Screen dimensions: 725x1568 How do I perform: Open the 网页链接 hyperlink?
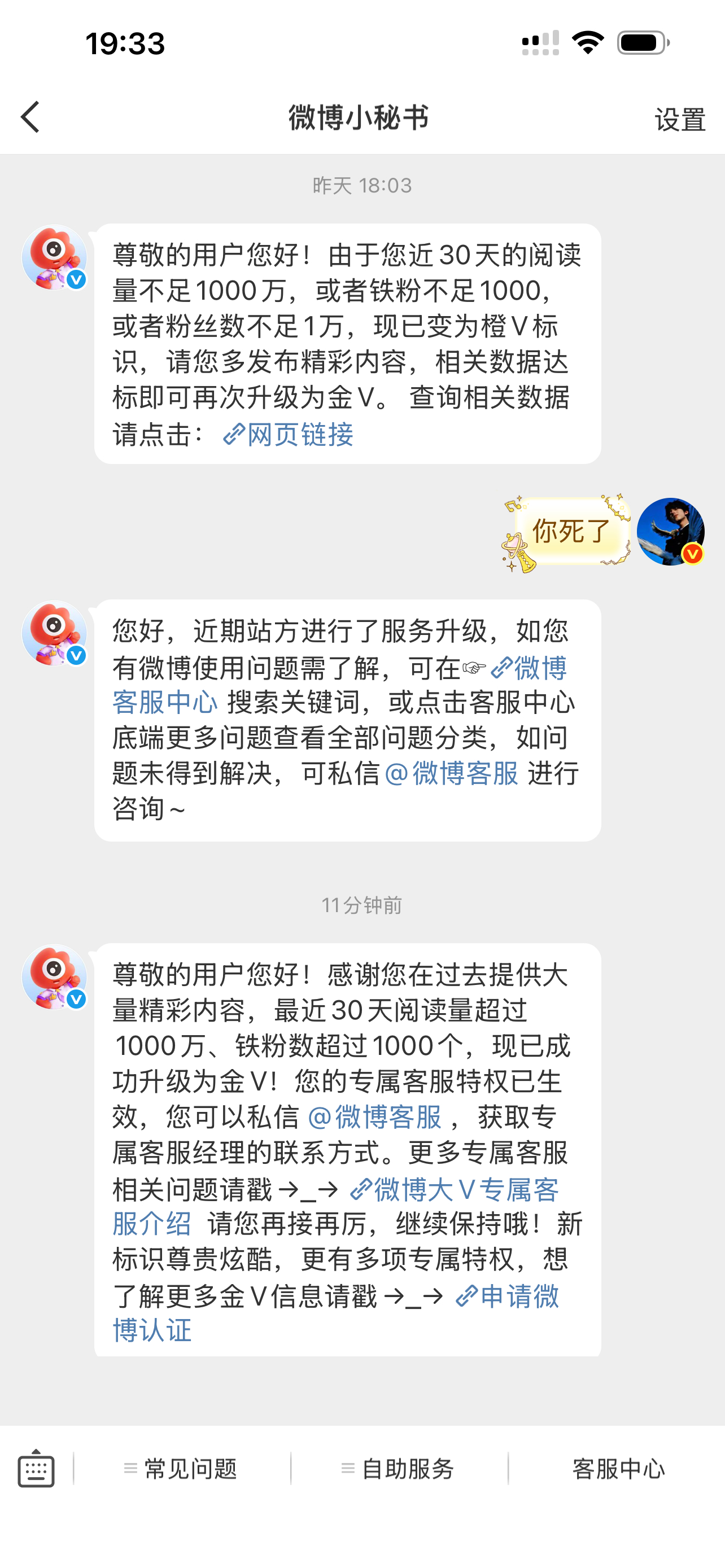pos(301,436)
